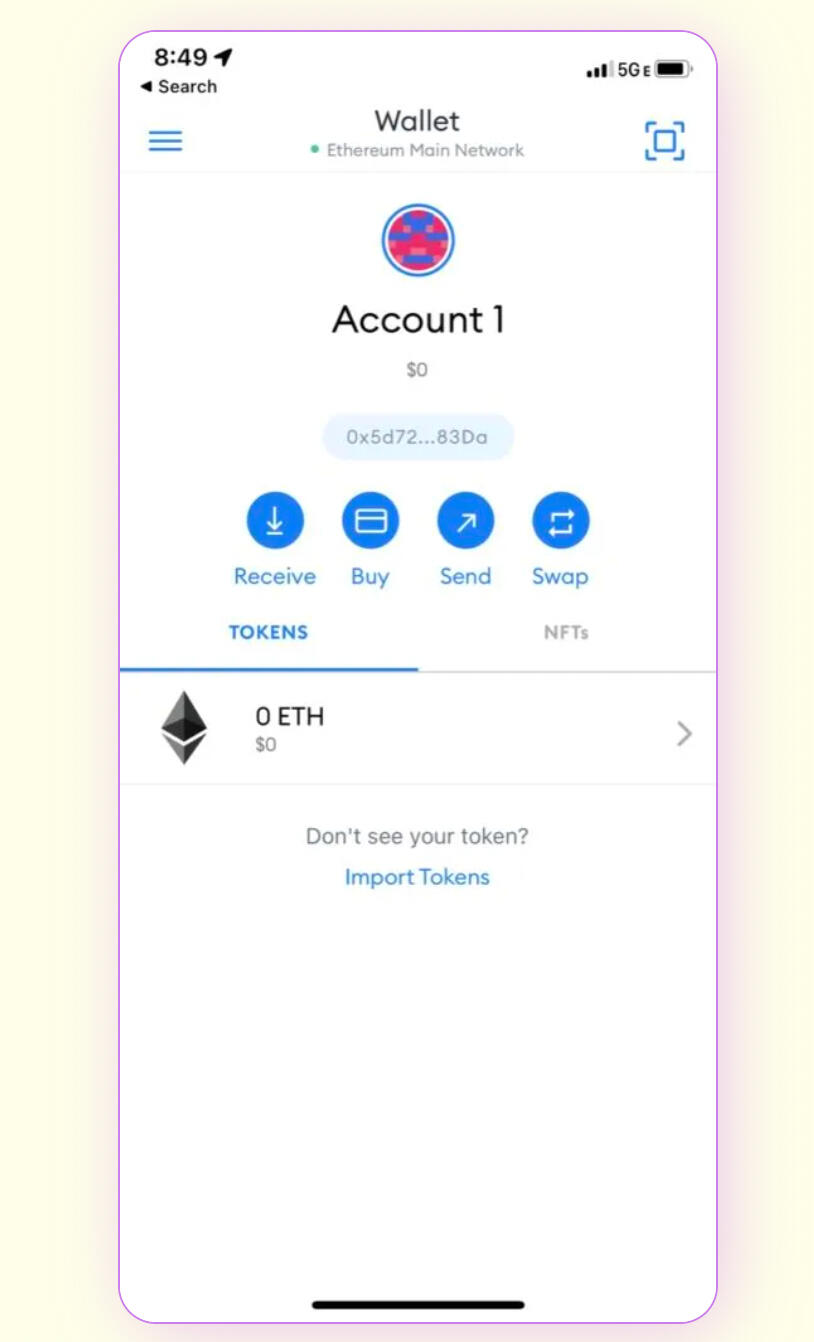Tap the Import Tokens link
814x1342 pixels.
click(x=417, y=877)
